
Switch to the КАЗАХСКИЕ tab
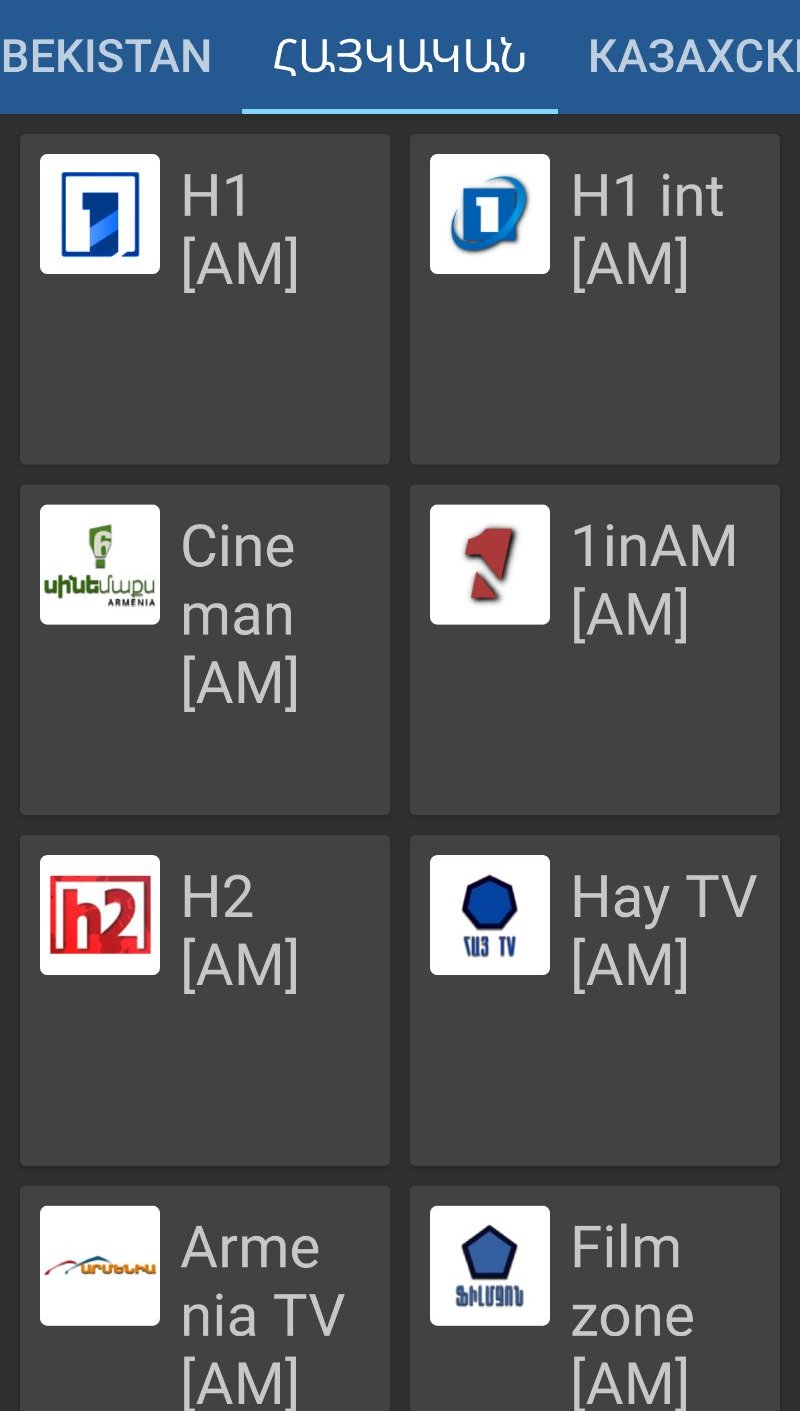coord(692,56)
